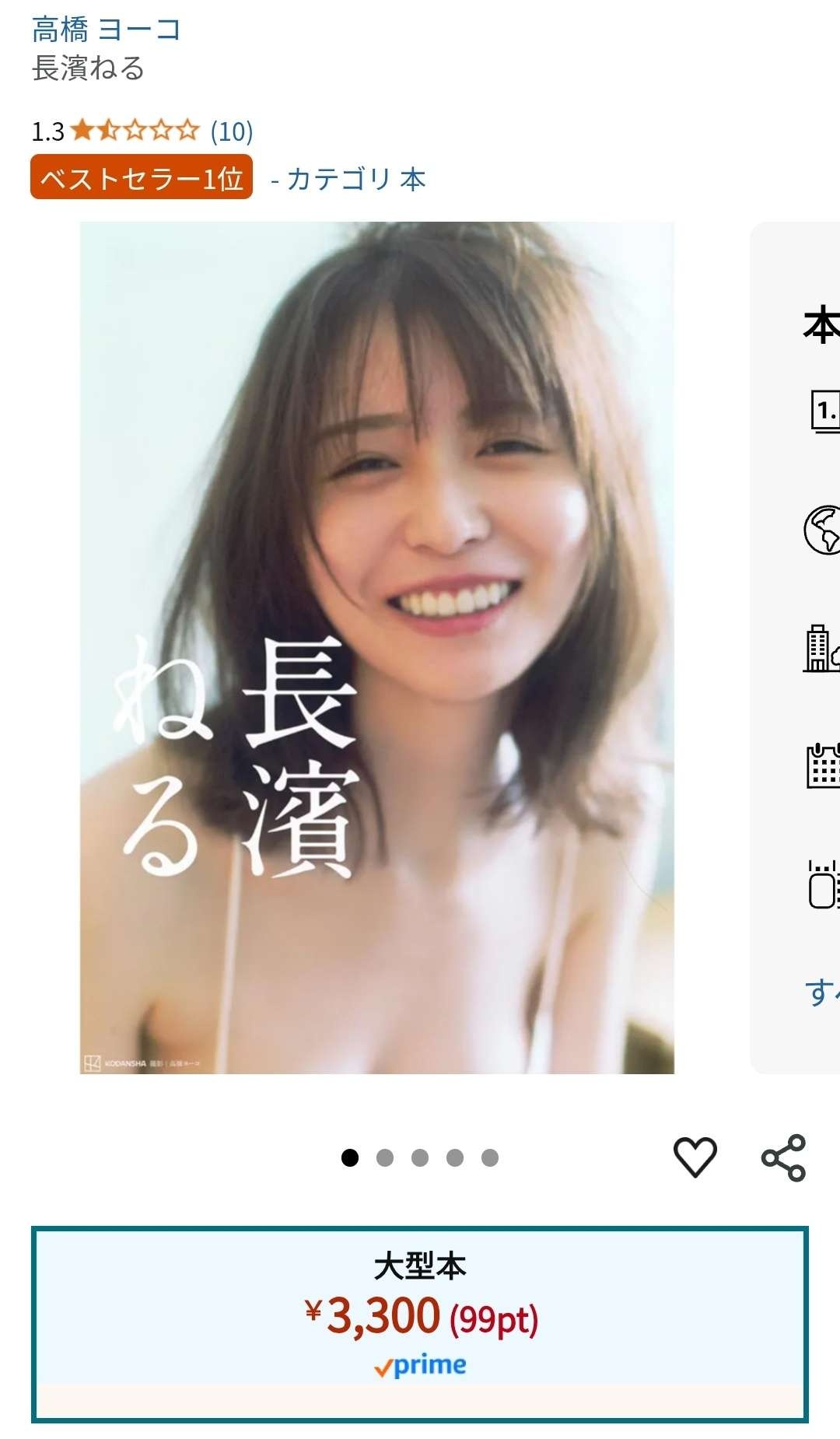The height and width of the screenshot is (1439, 840).
Task: Open the book cover image
Action: tap(377, 647)
